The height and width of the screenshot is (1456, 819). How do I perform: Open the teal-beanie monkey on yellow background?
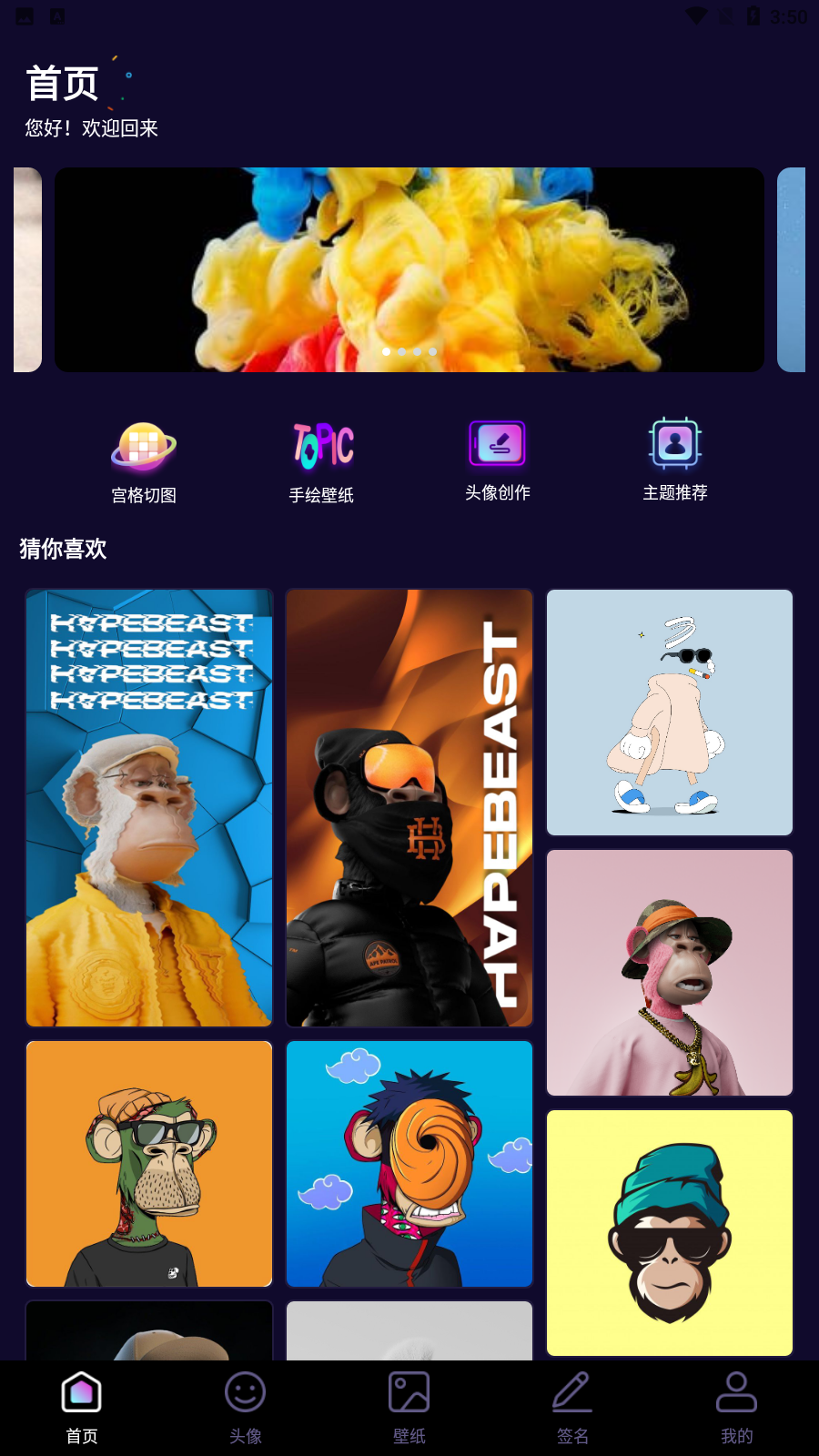pos(670,1233)
